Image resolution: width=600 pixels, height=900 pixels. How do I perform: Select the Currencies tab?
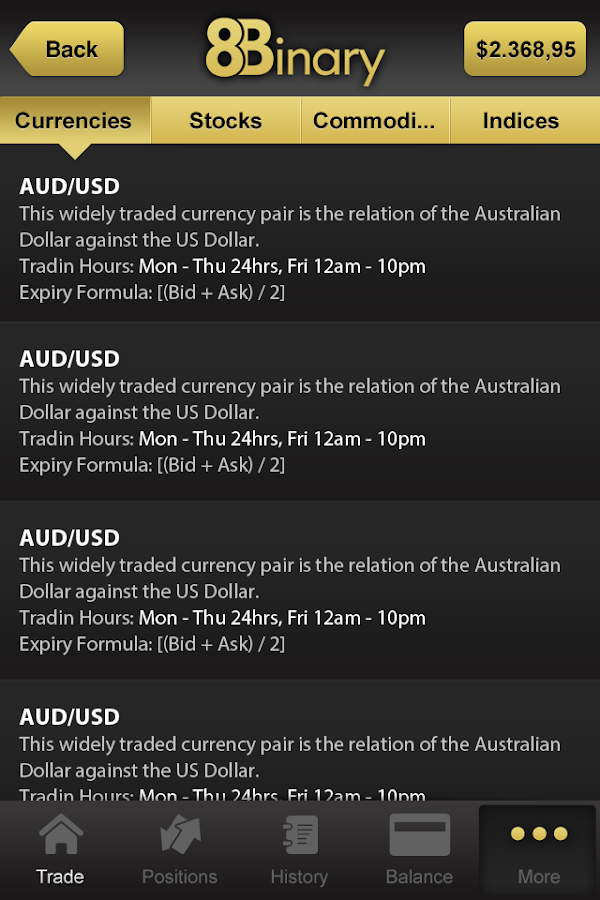point(74,121)
